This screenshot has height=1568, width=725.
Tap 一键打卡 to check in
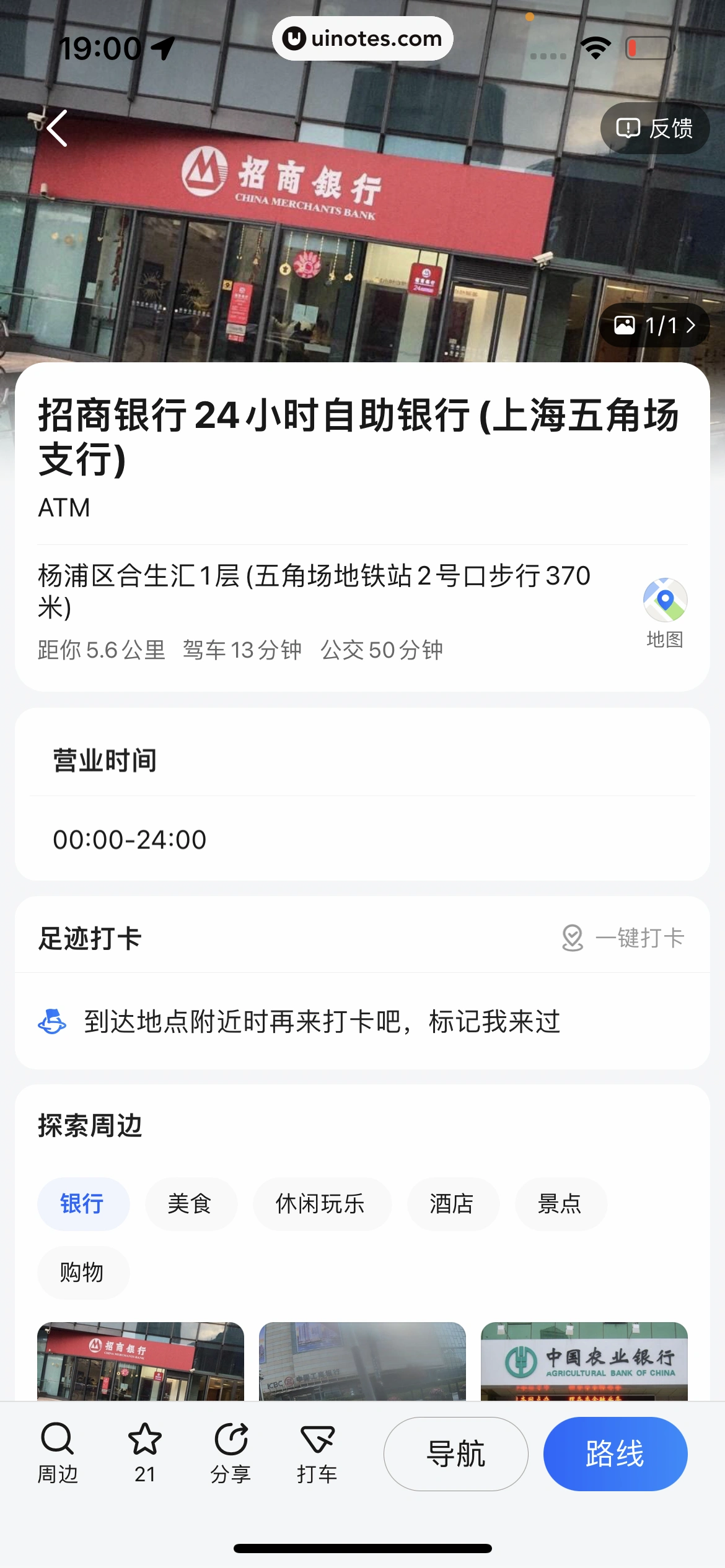point(623,938)
